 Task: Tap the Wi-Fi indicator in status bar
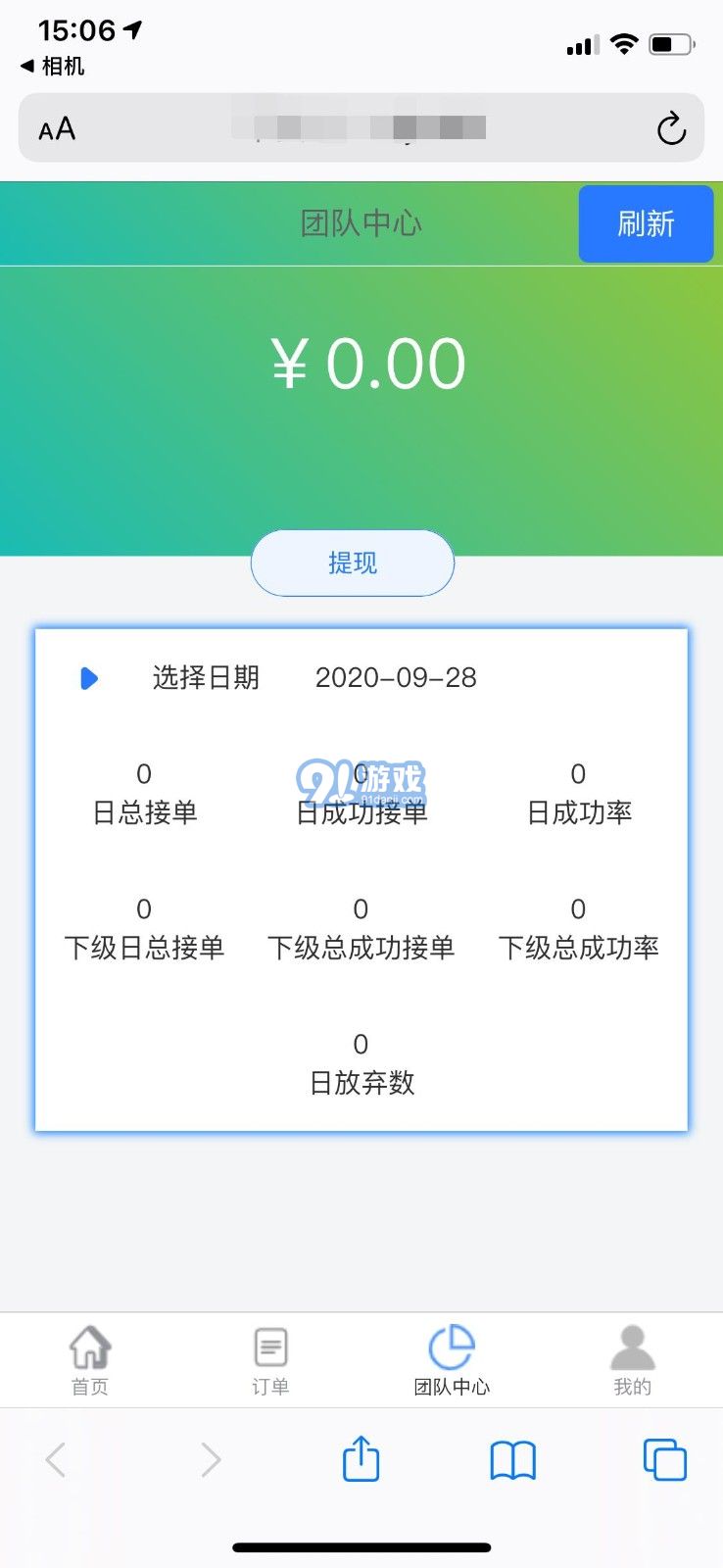(x=624, y=43)
